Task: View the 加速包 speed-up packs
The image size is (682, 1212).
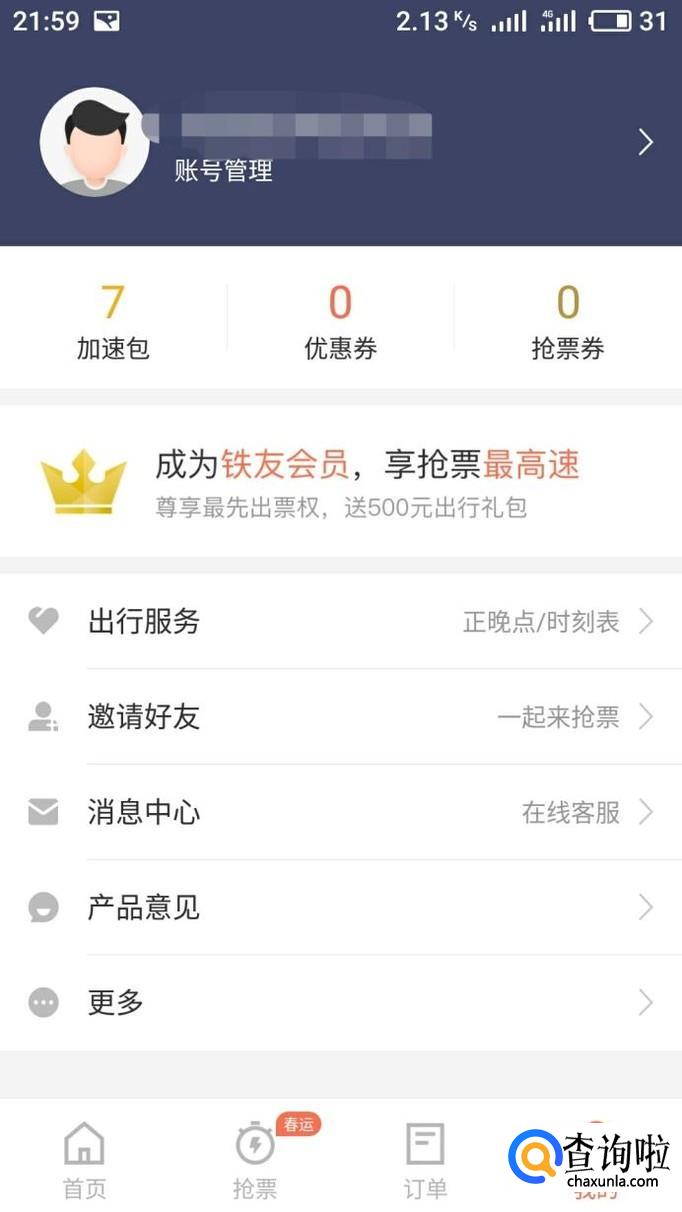Action: (113, 320)
